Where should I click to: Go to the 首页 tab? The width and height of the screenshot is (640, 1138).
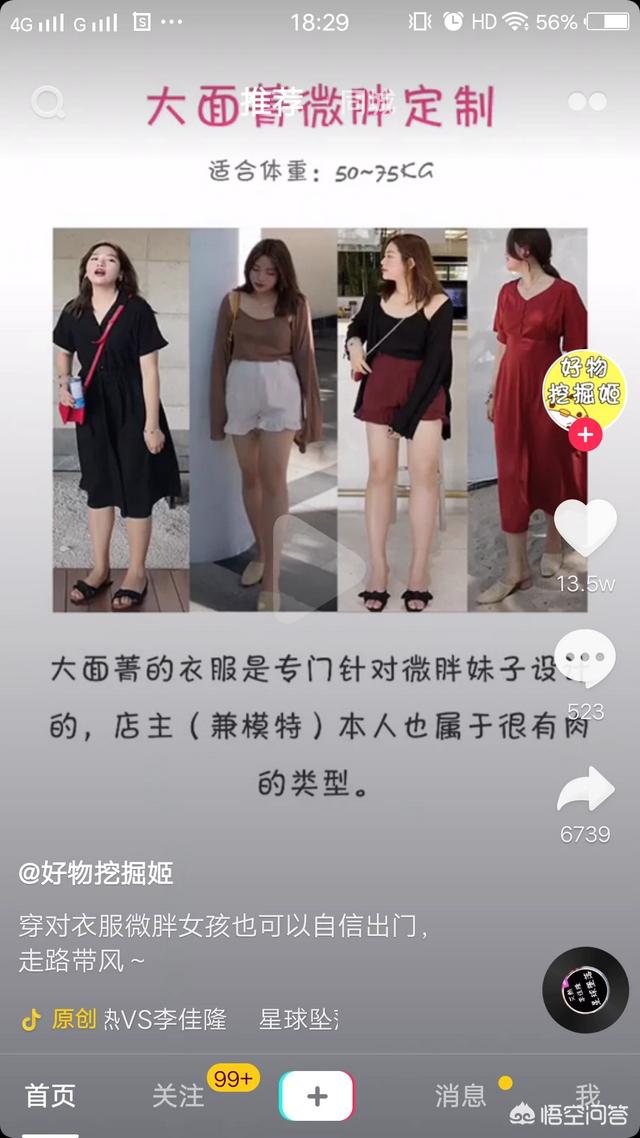click(x=50, y=1096)
